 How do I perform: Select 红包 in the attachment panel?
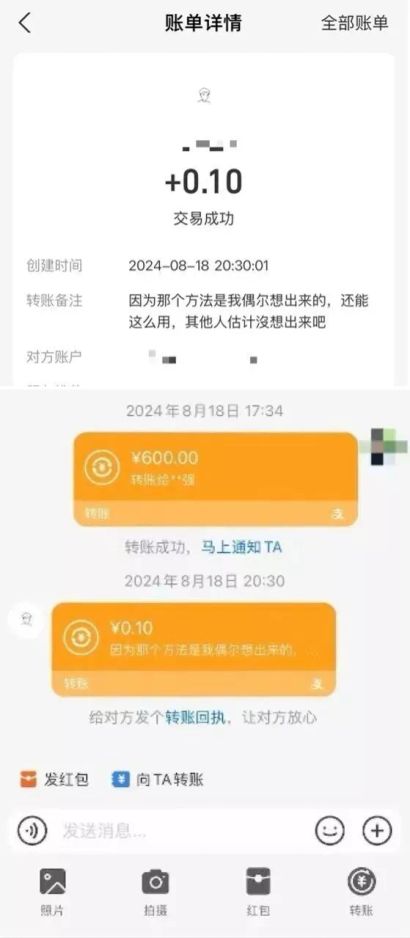[258, 891]
